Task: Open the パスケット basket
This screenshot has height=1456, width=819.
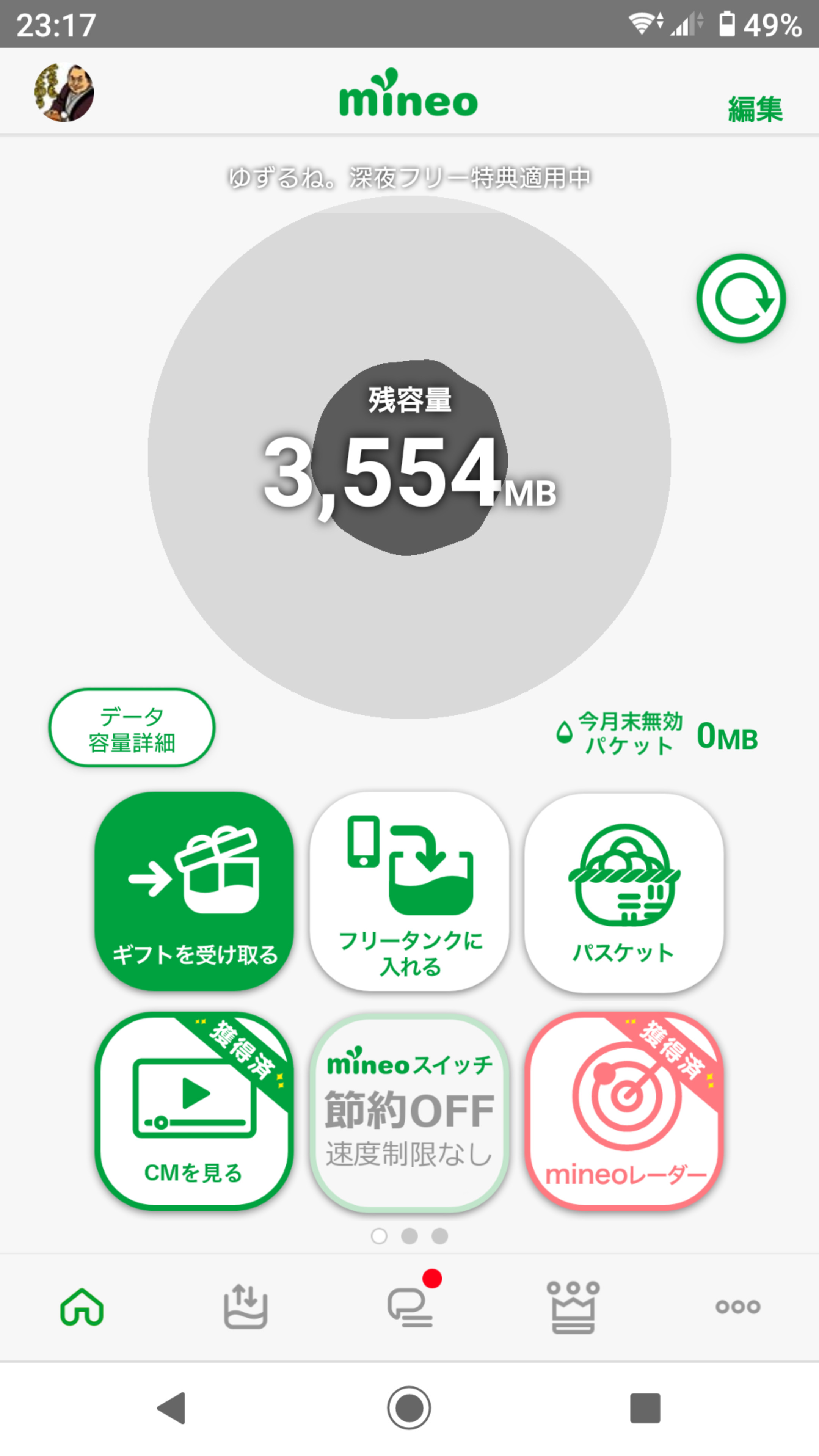Action: click(x=624, y=892)
